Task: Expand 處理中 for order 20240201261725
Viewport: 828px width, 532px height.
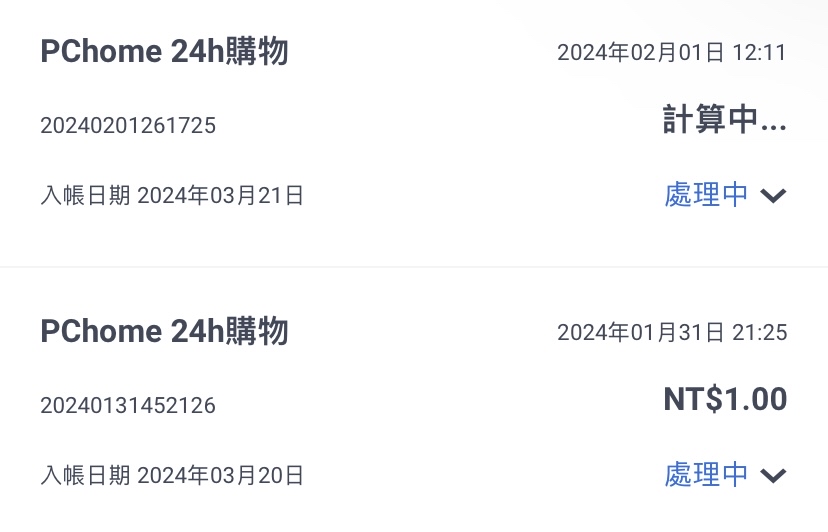Action: pyautogui.click(x=773, y=196)
